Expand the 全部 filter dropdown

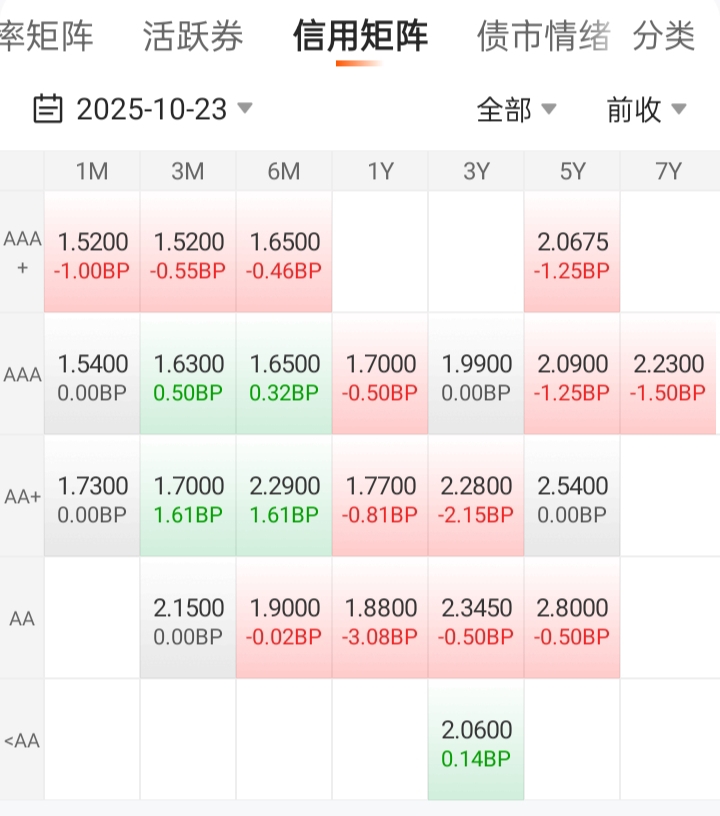516,109
